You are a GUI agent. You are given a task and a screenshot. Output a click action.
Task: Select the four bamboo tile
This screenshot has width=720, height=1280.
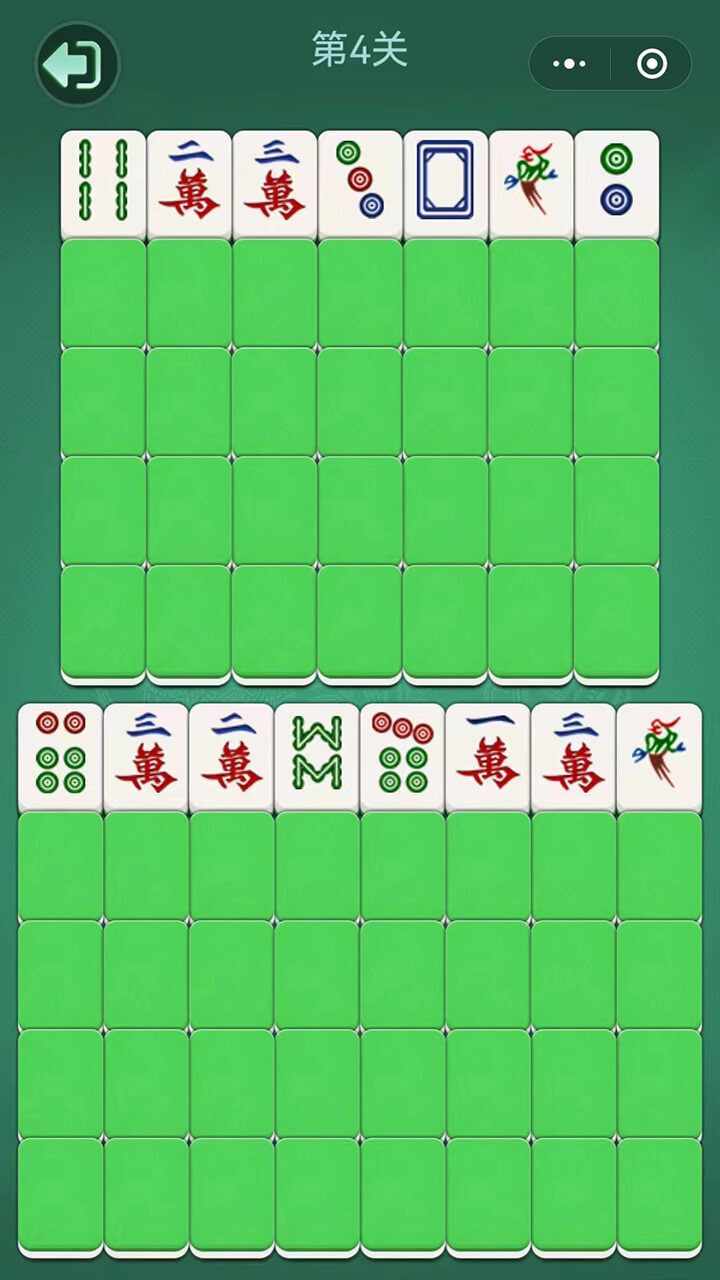coord(103,182)
